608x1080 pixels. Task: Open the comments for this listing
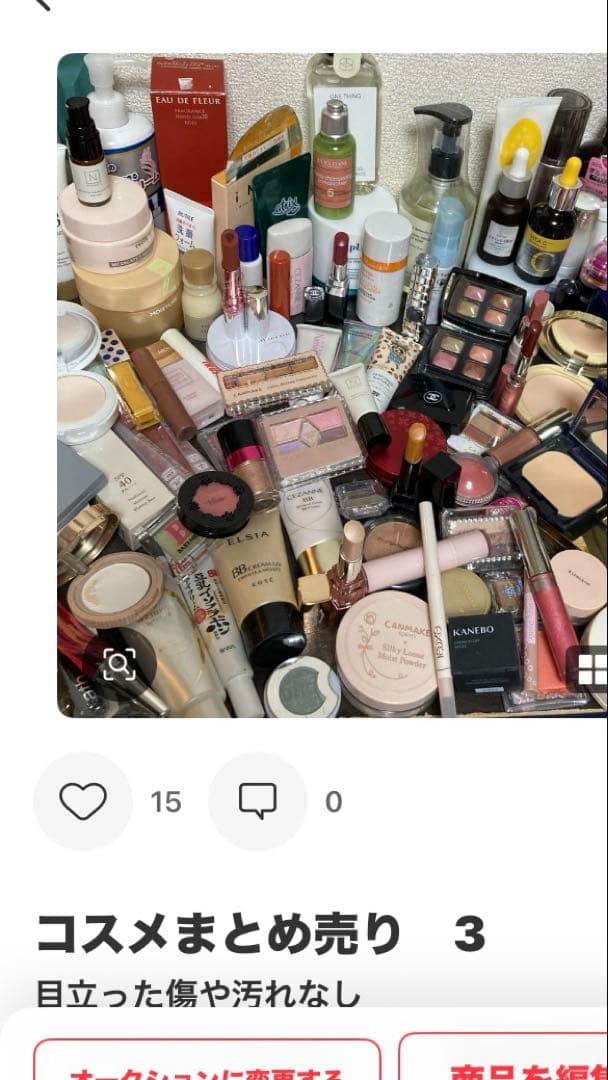[x=257, y=801]
